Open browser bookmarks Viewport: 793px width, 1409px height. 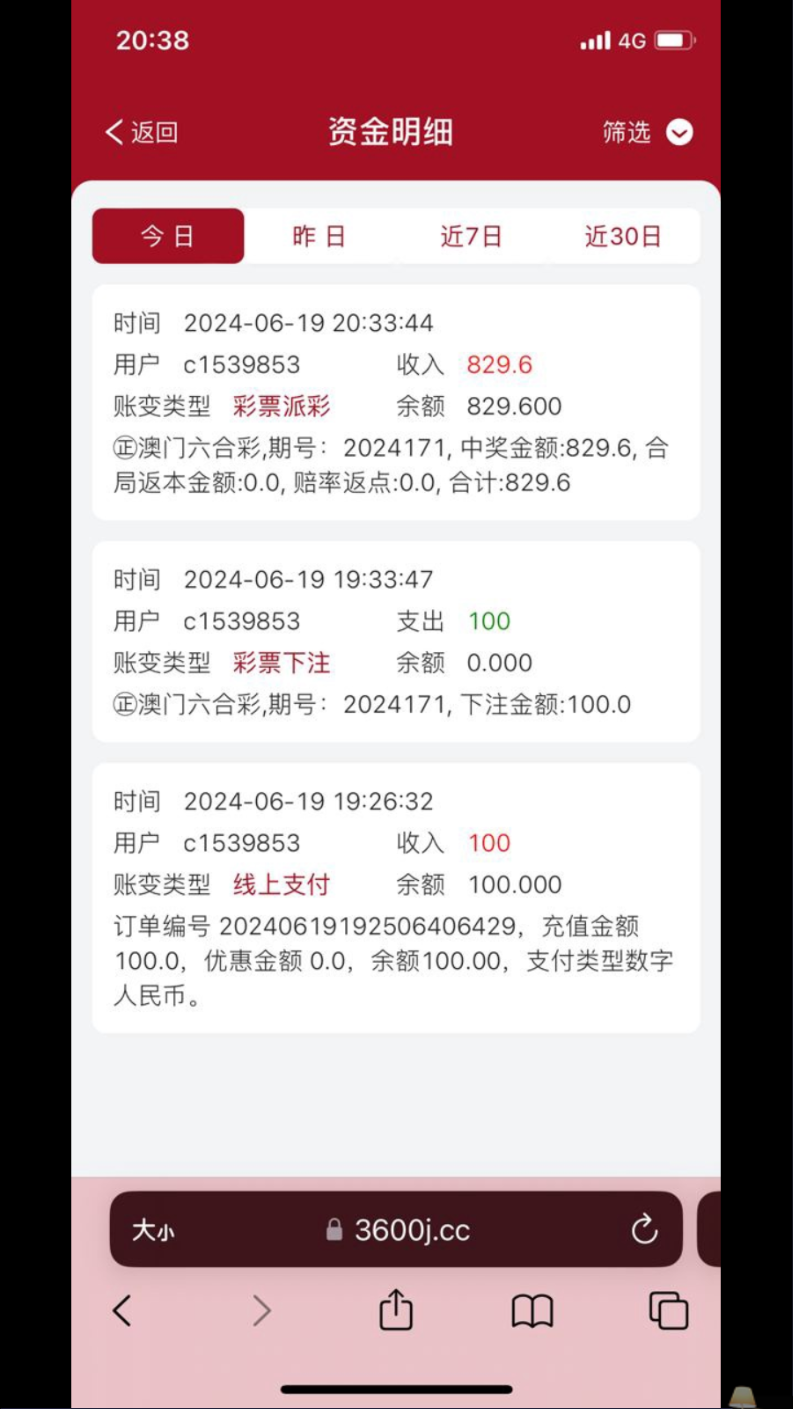pos(532,1311)
